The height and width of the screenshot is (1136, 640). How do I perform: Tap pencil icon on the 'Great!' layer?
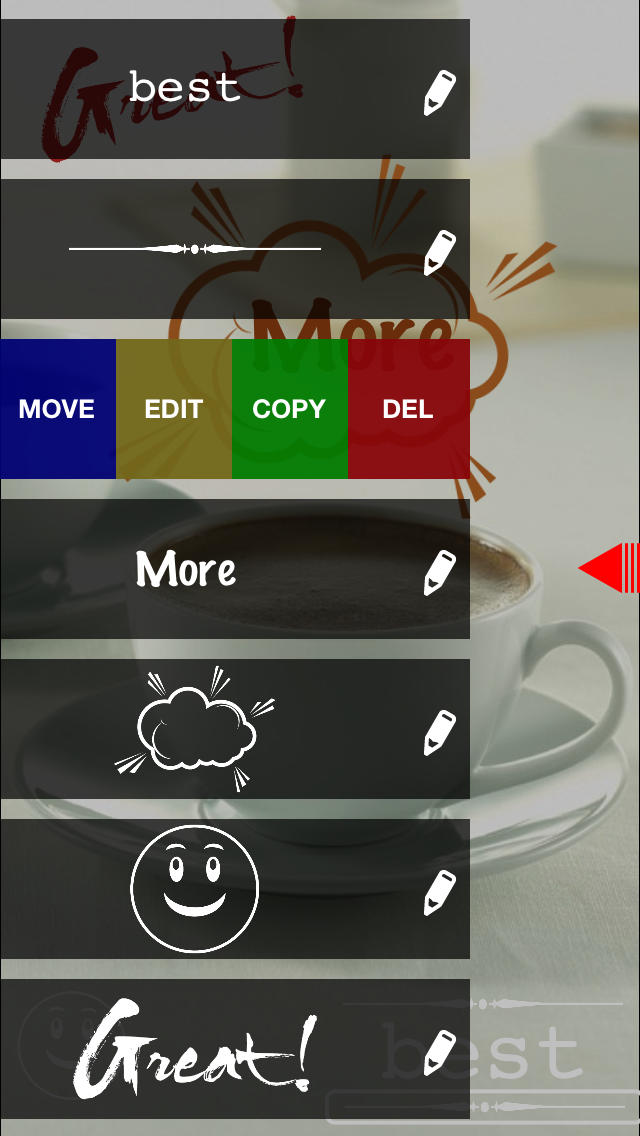click(439, 1052)
